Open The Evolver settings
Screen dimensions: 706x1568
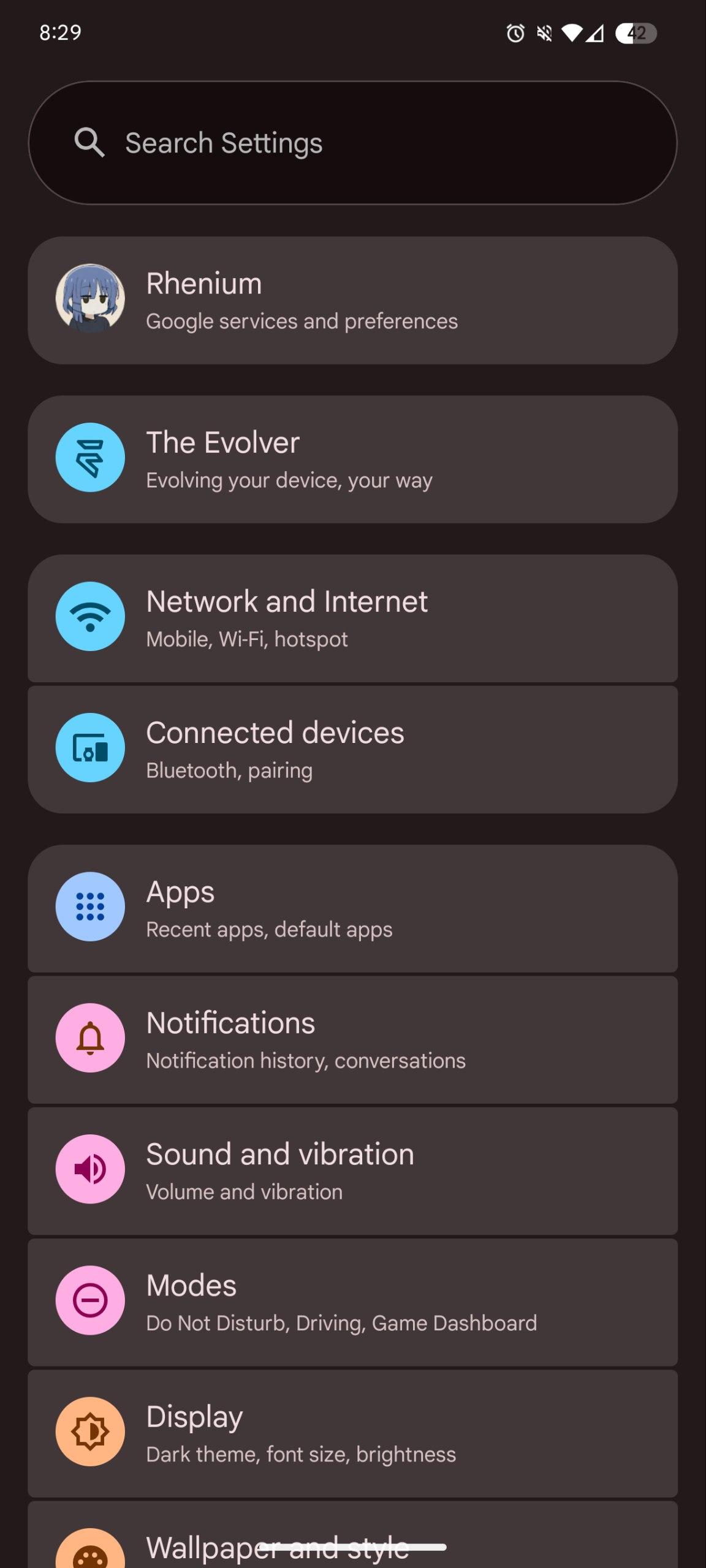point(352,459)
